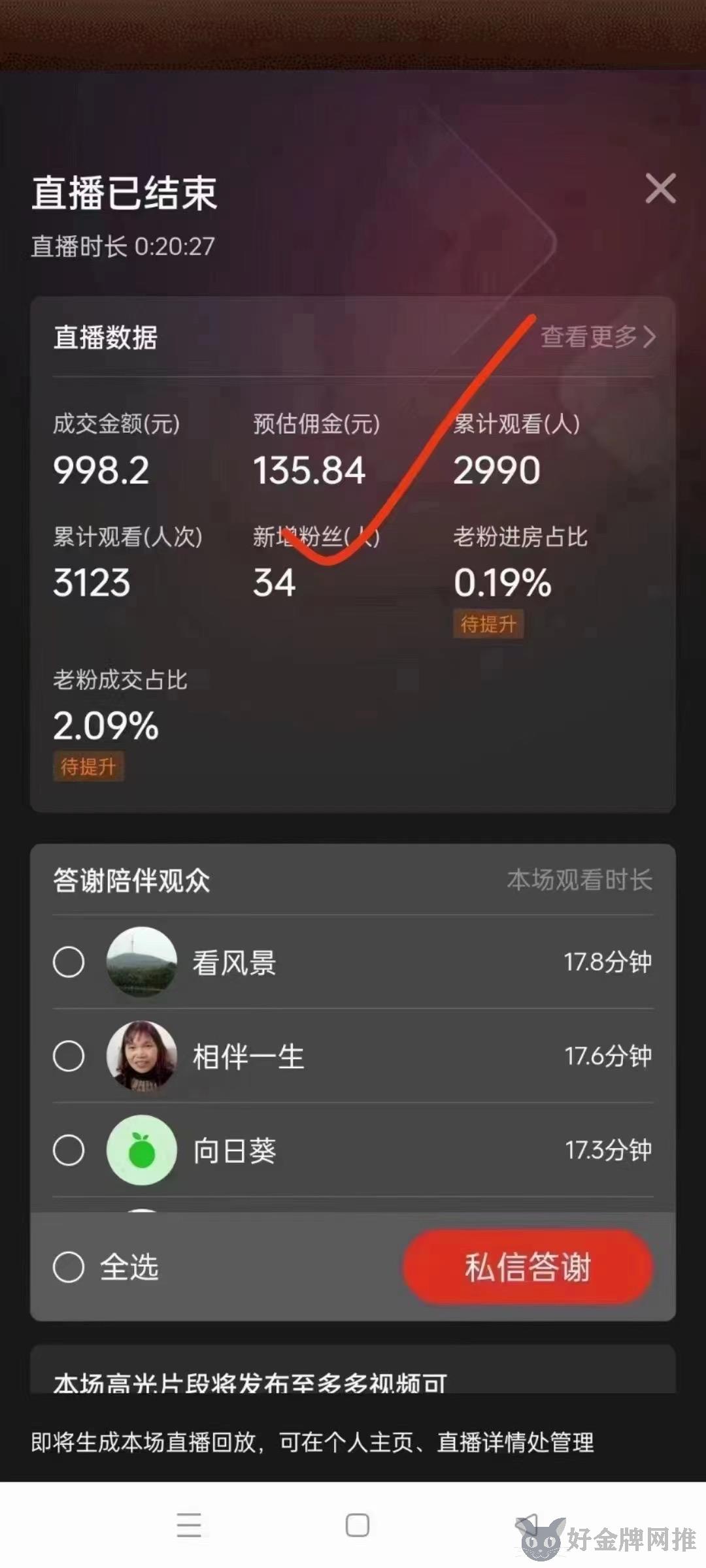Select viewer 看风景
This screenshot has height=1568, width=706.
click(x=69, y=962)
